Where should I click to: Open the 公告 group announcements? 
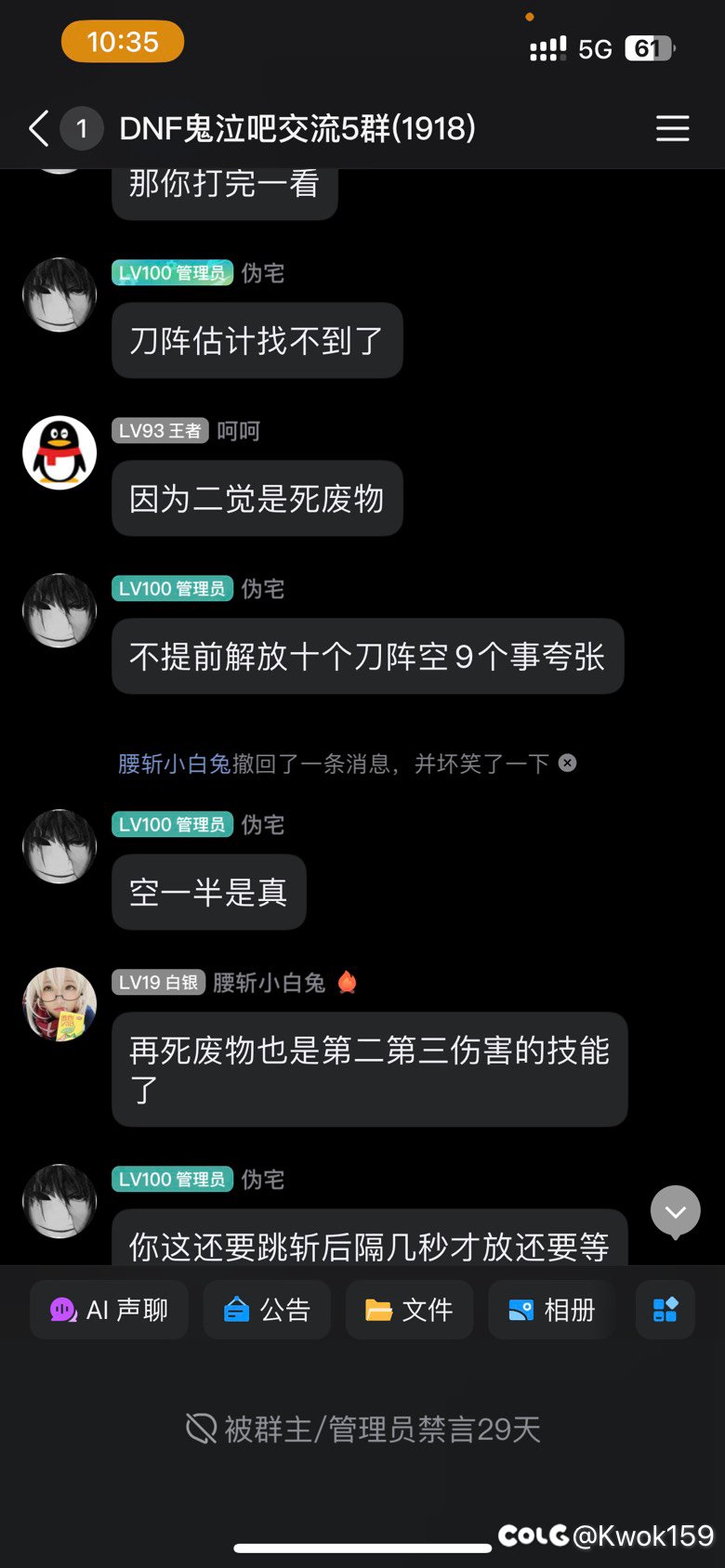click(267, 1310)
